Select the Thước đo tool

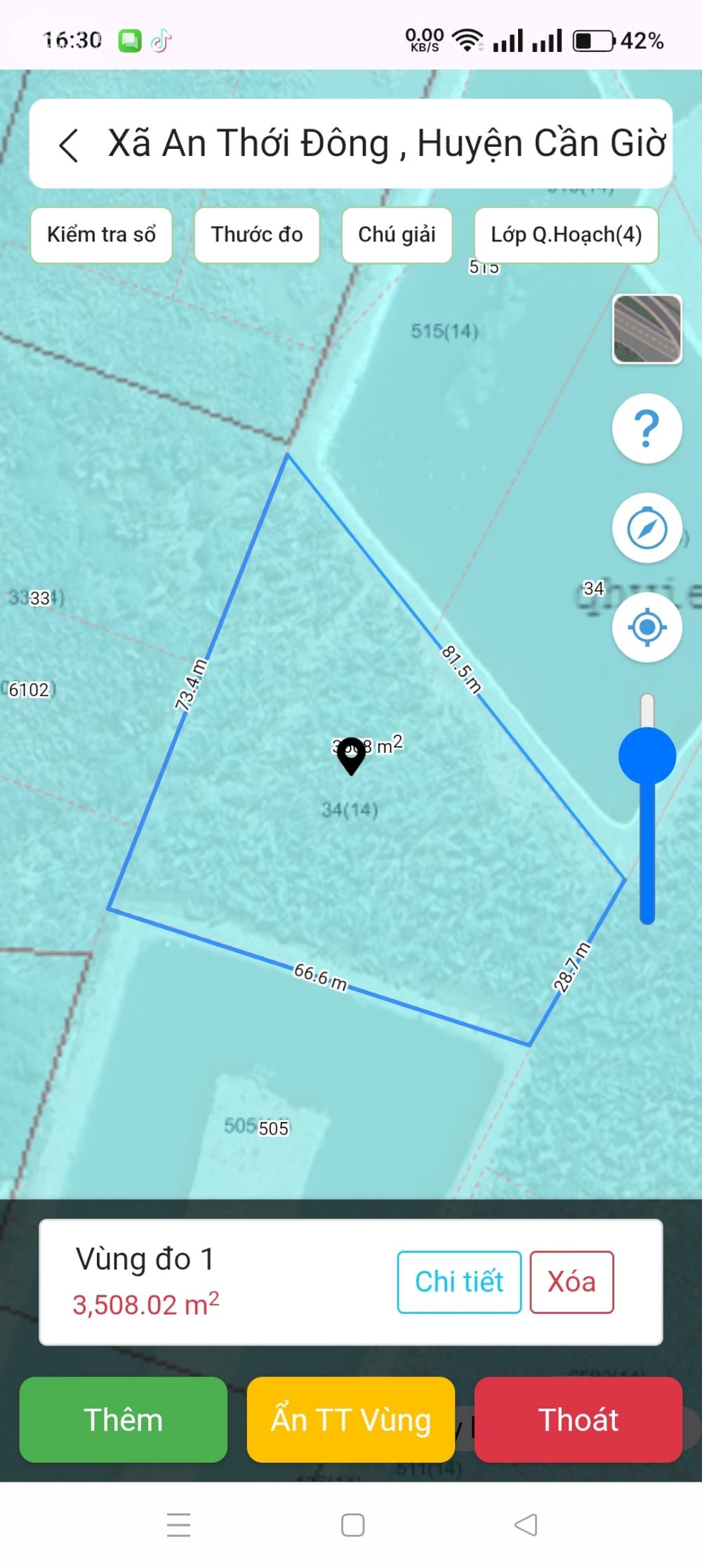pyautogui.click(x=257, y=235)
